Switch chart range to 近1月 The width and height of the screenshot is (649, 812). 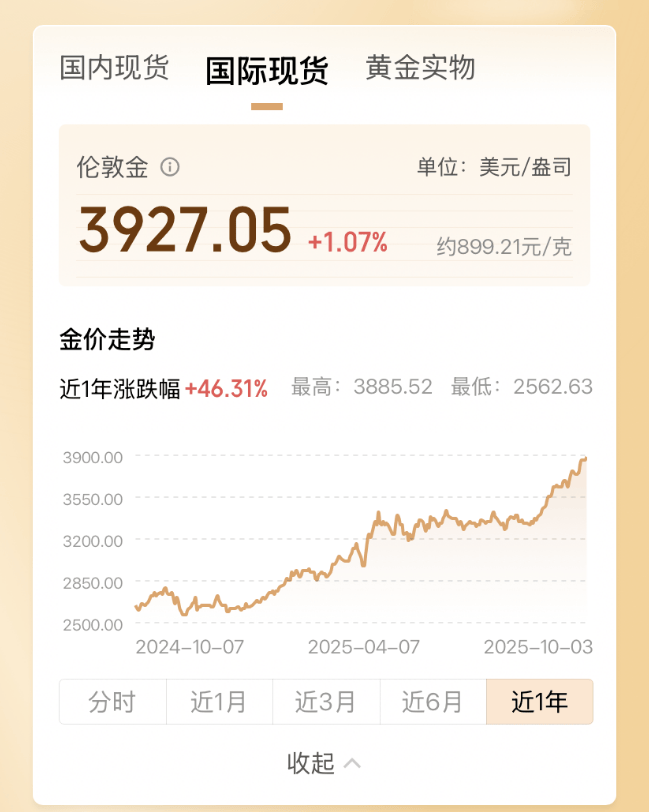click(x=219, y=702)
